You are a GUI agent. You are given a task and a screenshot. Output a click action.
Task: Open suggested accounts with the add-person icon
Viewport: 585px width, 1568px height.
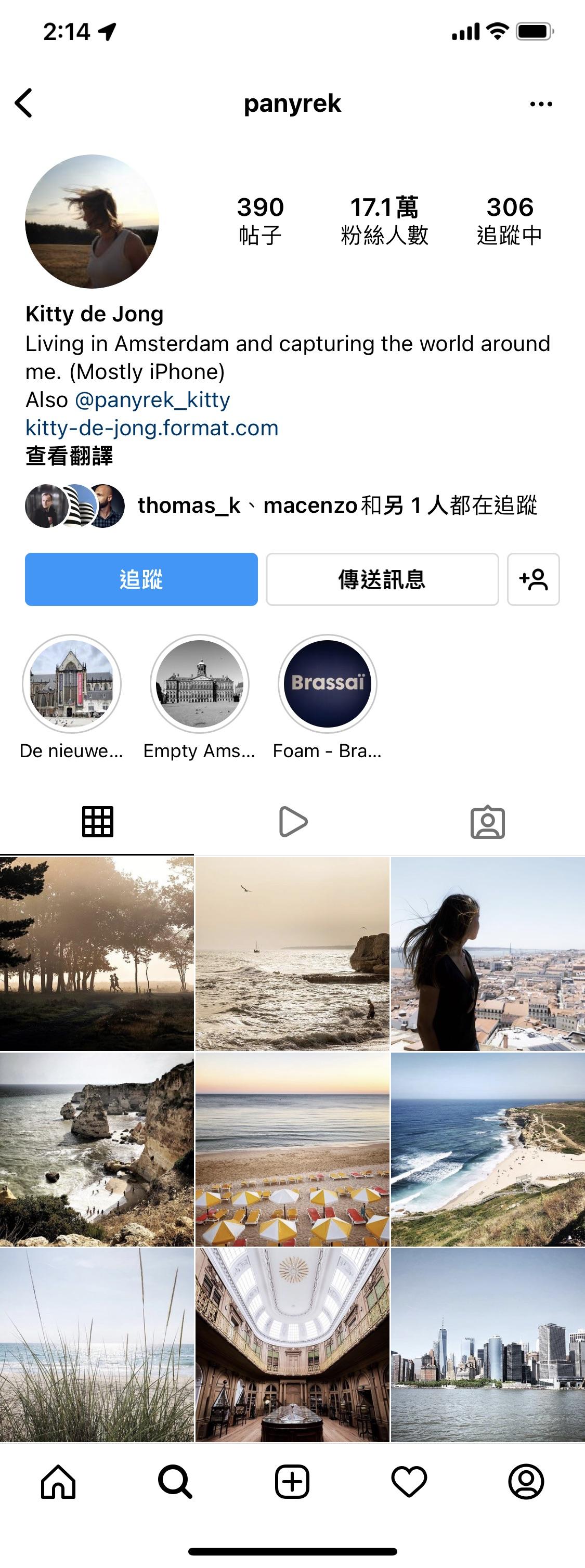tap(532, 579)
